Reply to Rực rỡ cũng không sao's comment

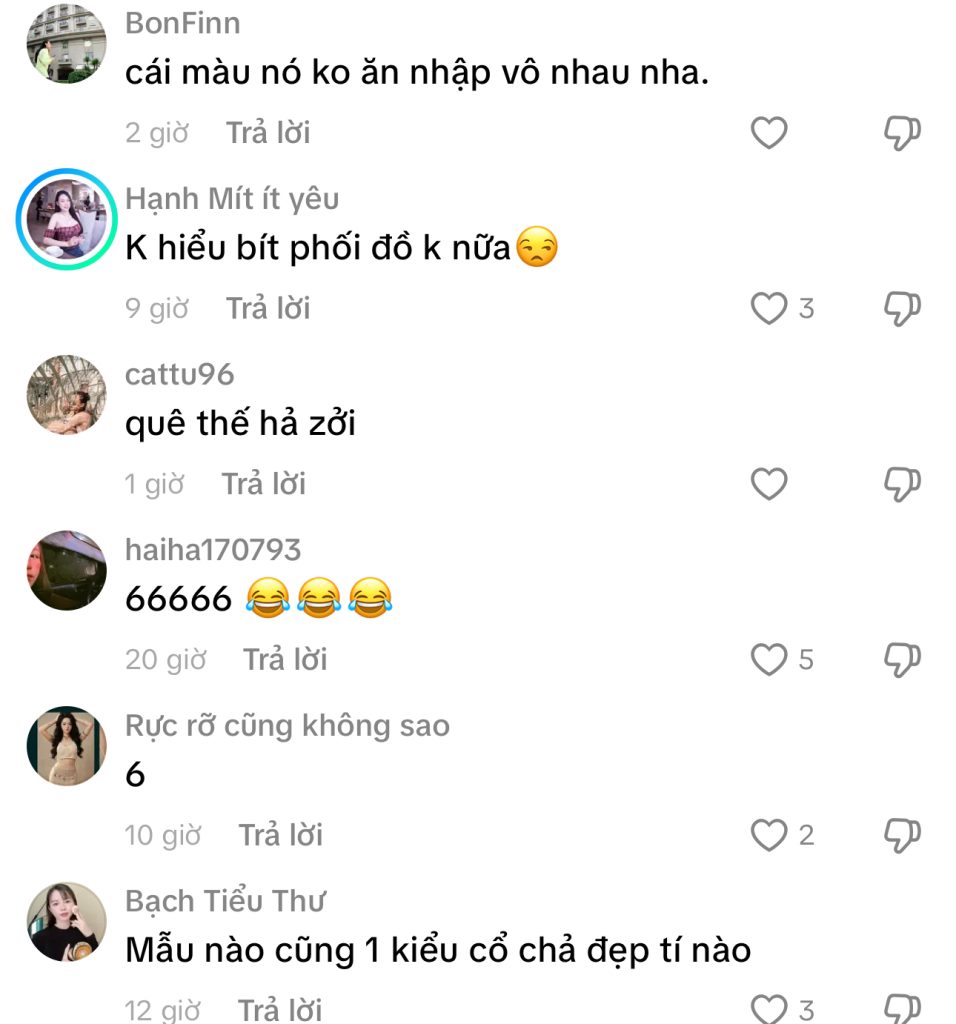point(281,836)
